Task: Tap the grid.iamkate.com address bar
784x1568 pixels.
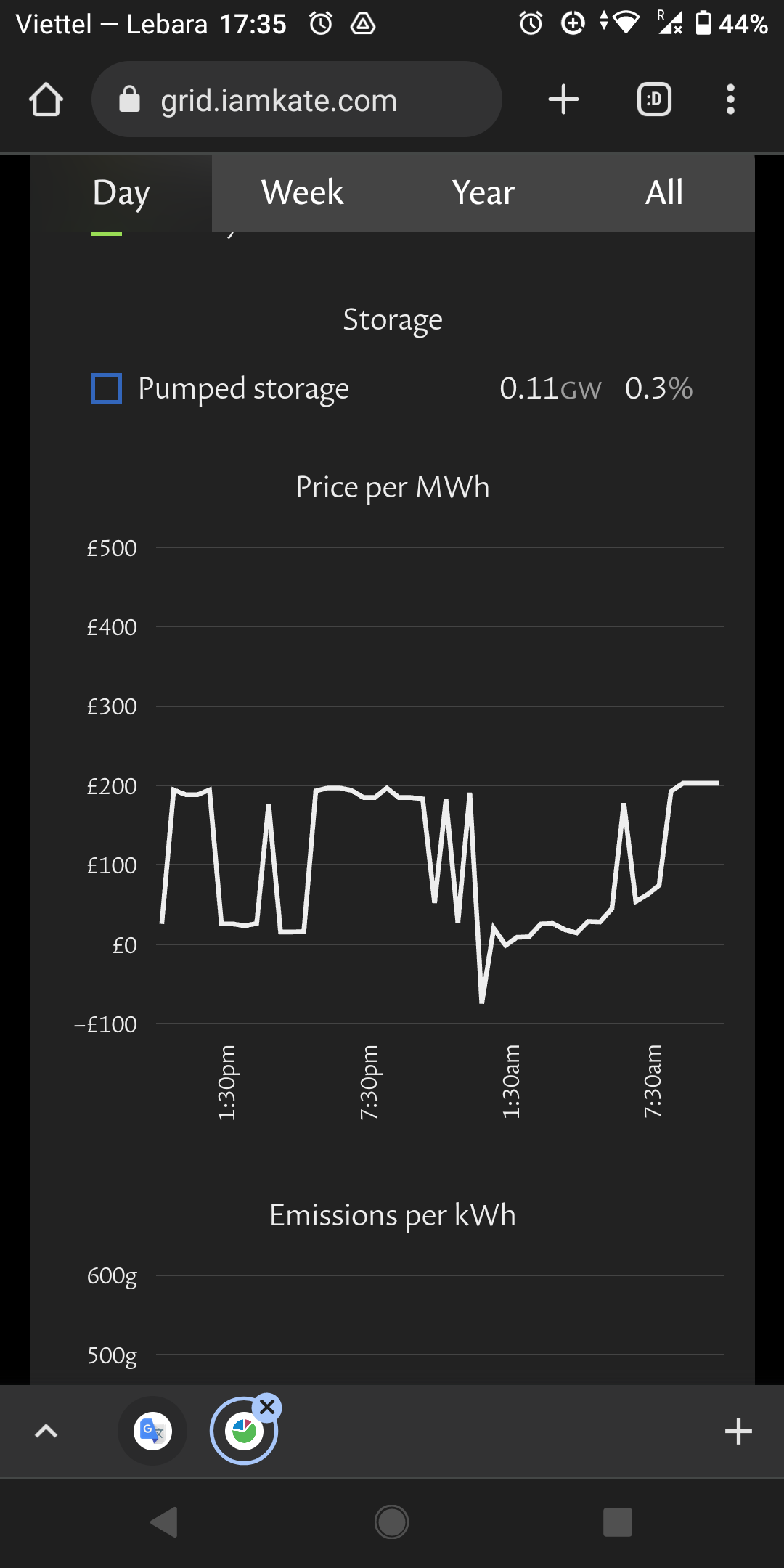Action: click(x=297, y=99)
